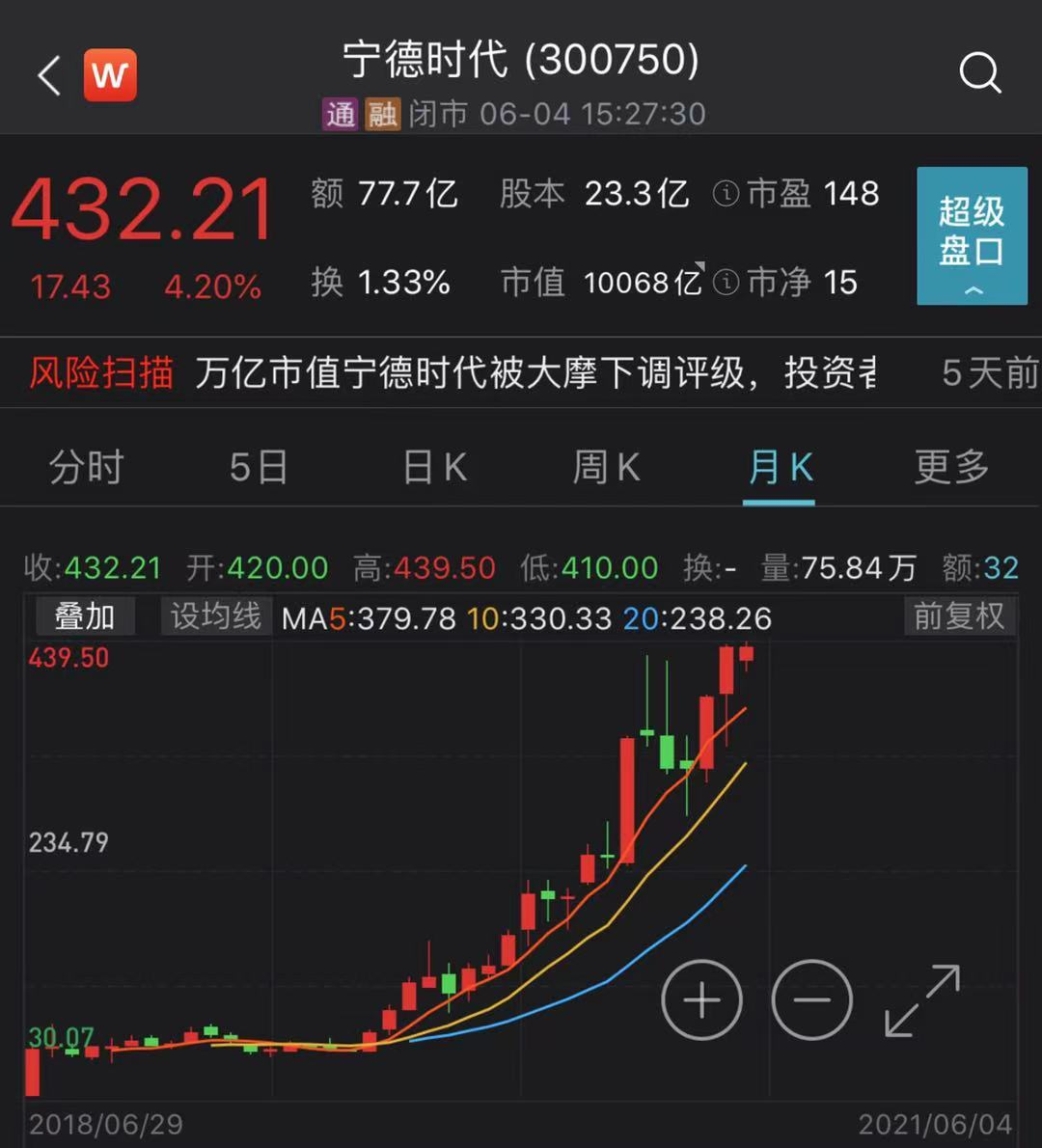Image resolution: width=1042 pixels, height=1148 pixels.
Task: Expand the 超级盘口 panel
Action: pyautogui.click(x=971, y=236)
